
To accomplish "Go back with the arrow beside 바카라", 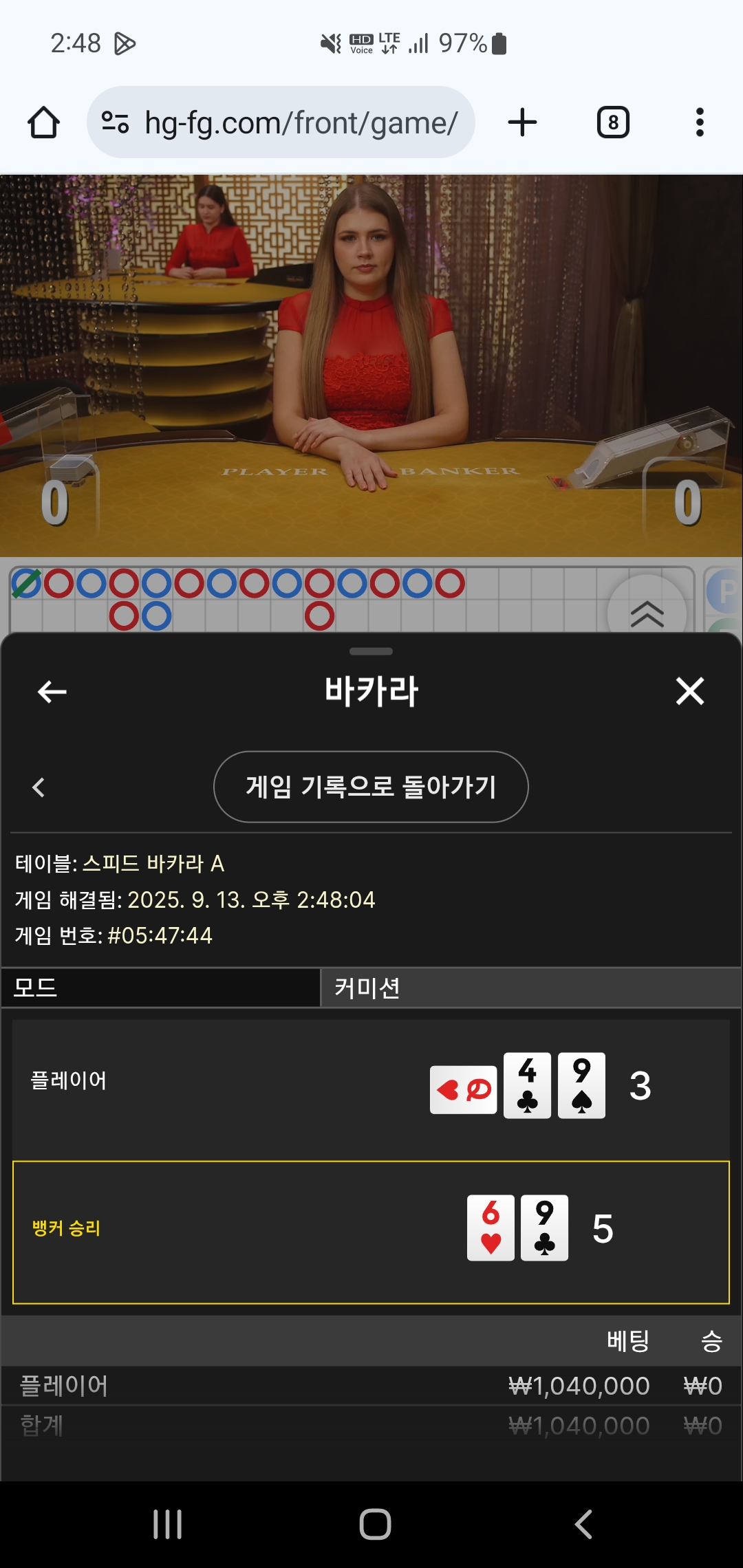I will (x=52, y=691).
